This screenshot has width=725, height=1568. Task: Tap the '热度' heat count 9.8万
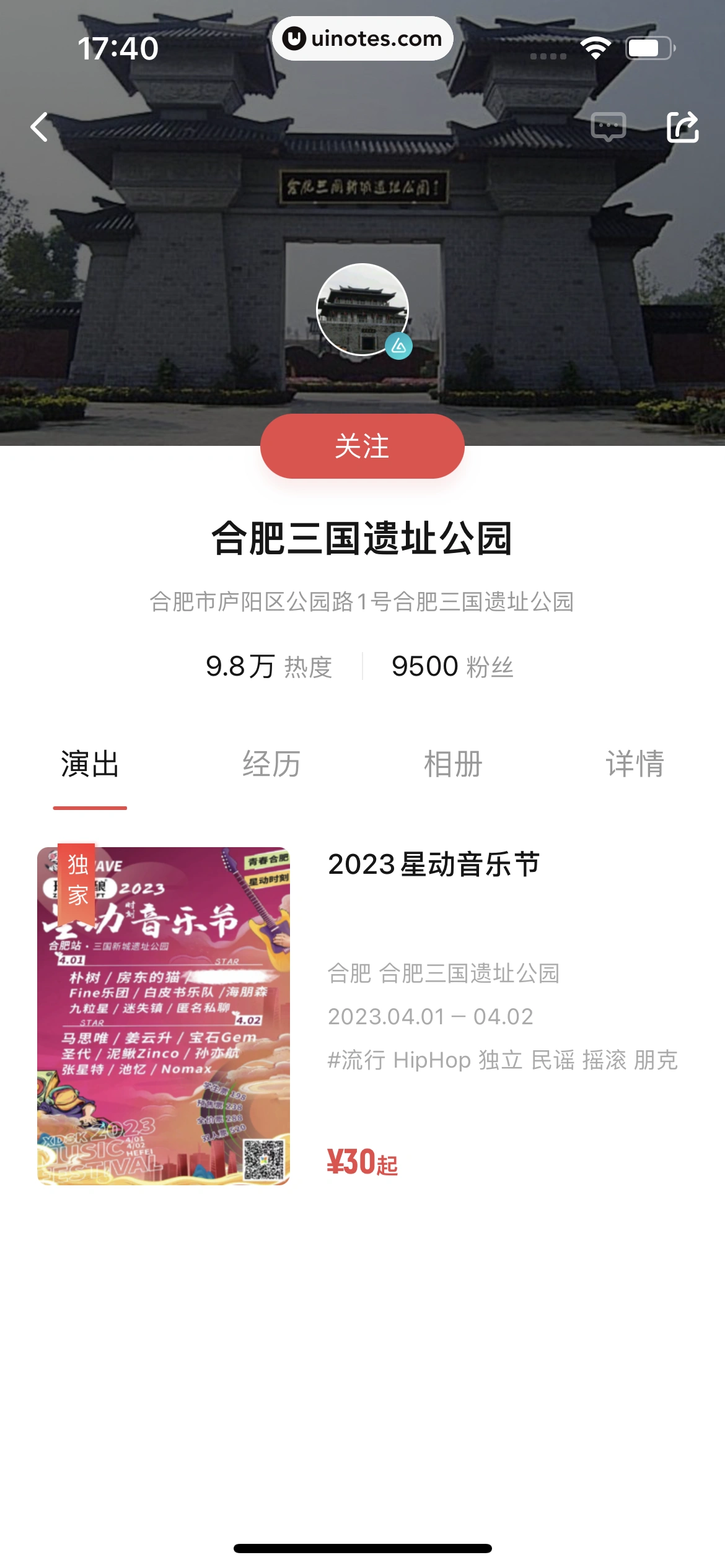click(269, 667)
